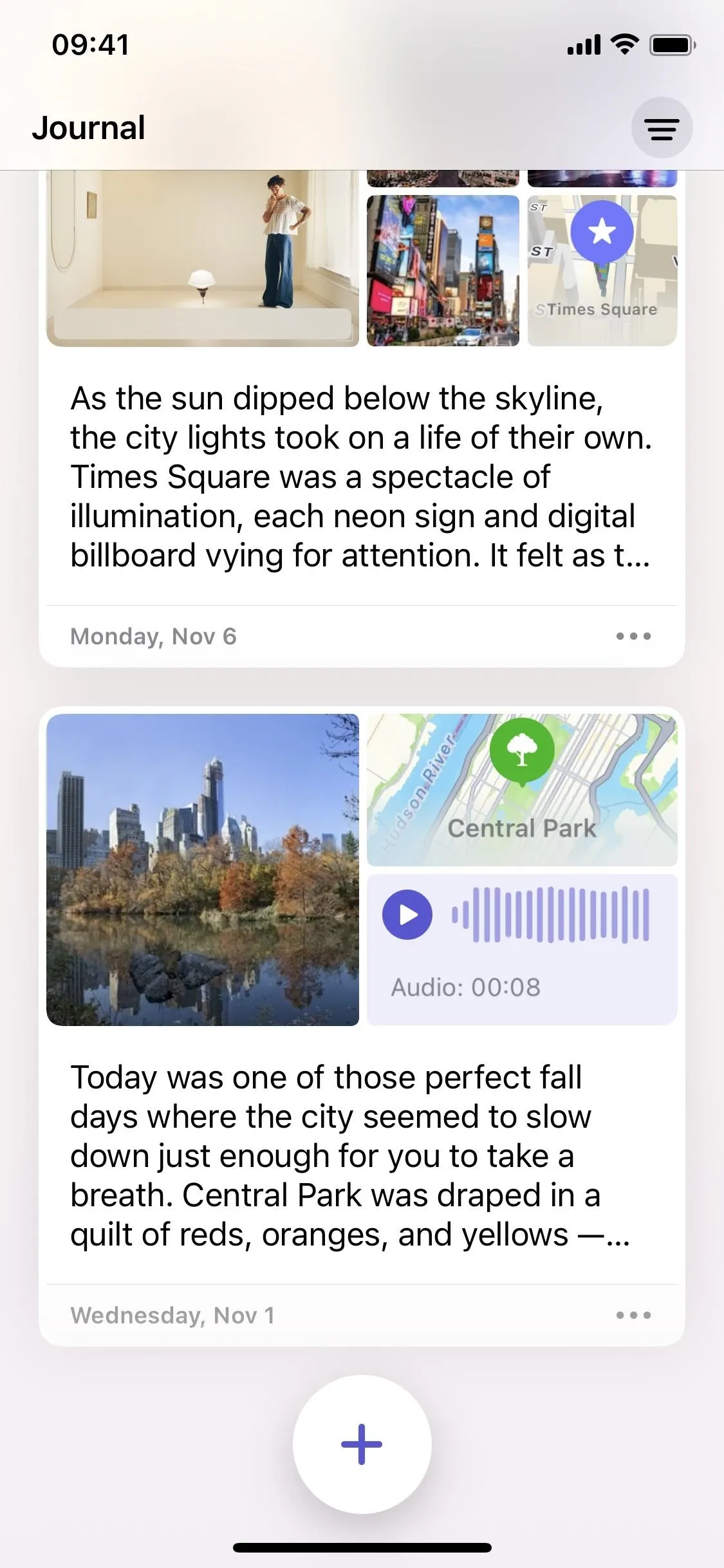
Task: Open the Central Park map tile
Action: point(522,790)
